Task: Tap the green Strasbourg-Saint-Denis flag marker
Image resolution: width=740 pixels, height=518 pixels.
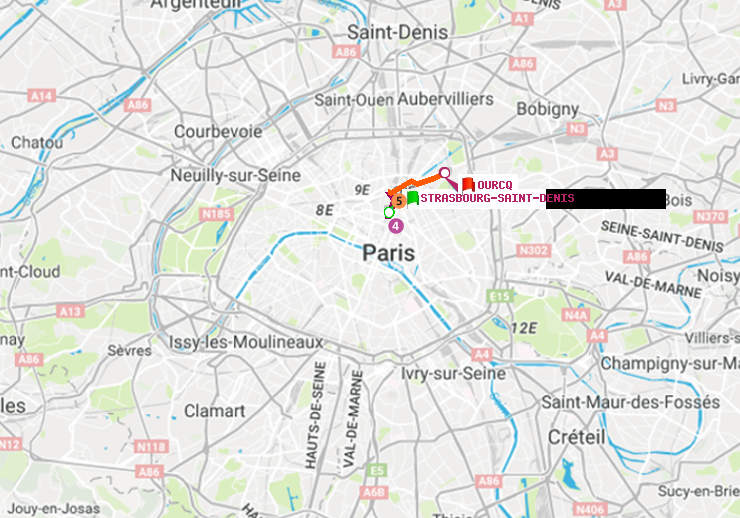Action: 412,198
